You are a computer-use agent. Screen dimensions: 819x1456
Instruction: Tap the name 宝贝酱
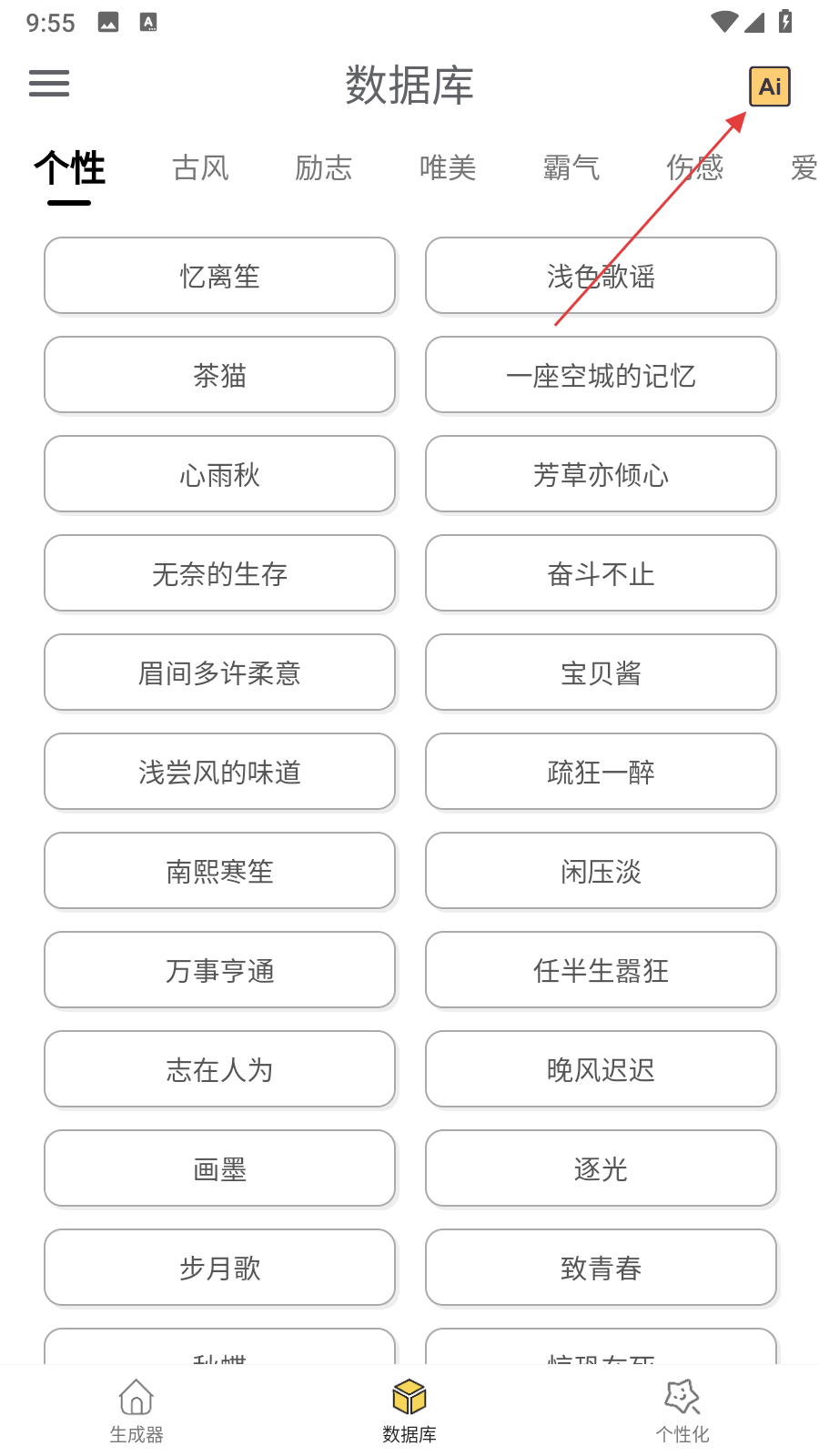point(601,672)
